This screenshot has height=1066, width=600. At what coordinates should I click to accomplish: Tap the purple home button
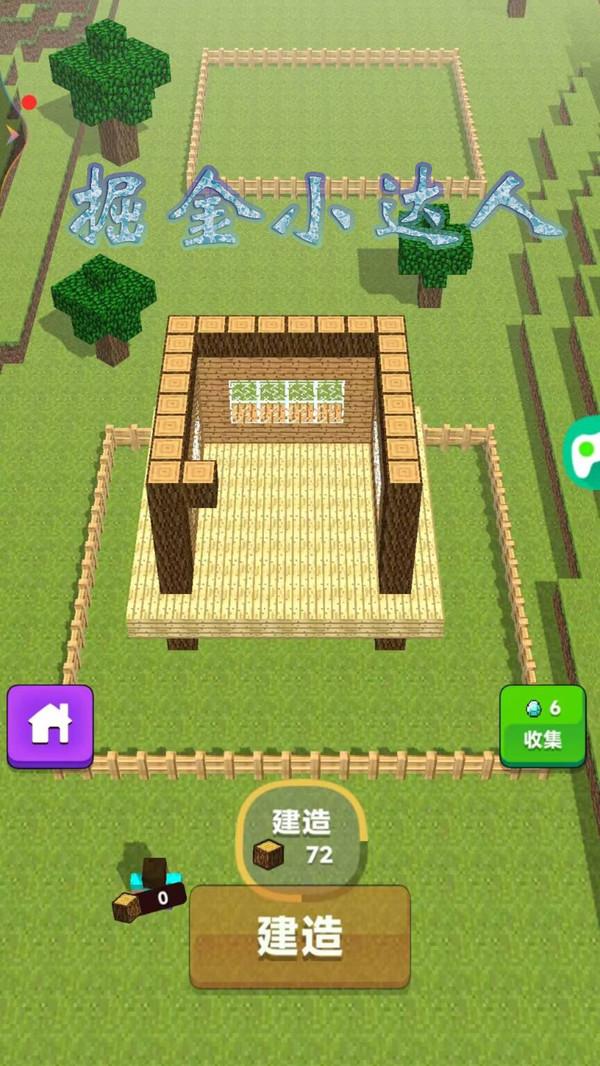pyautogui.click(x=50, y=725)
